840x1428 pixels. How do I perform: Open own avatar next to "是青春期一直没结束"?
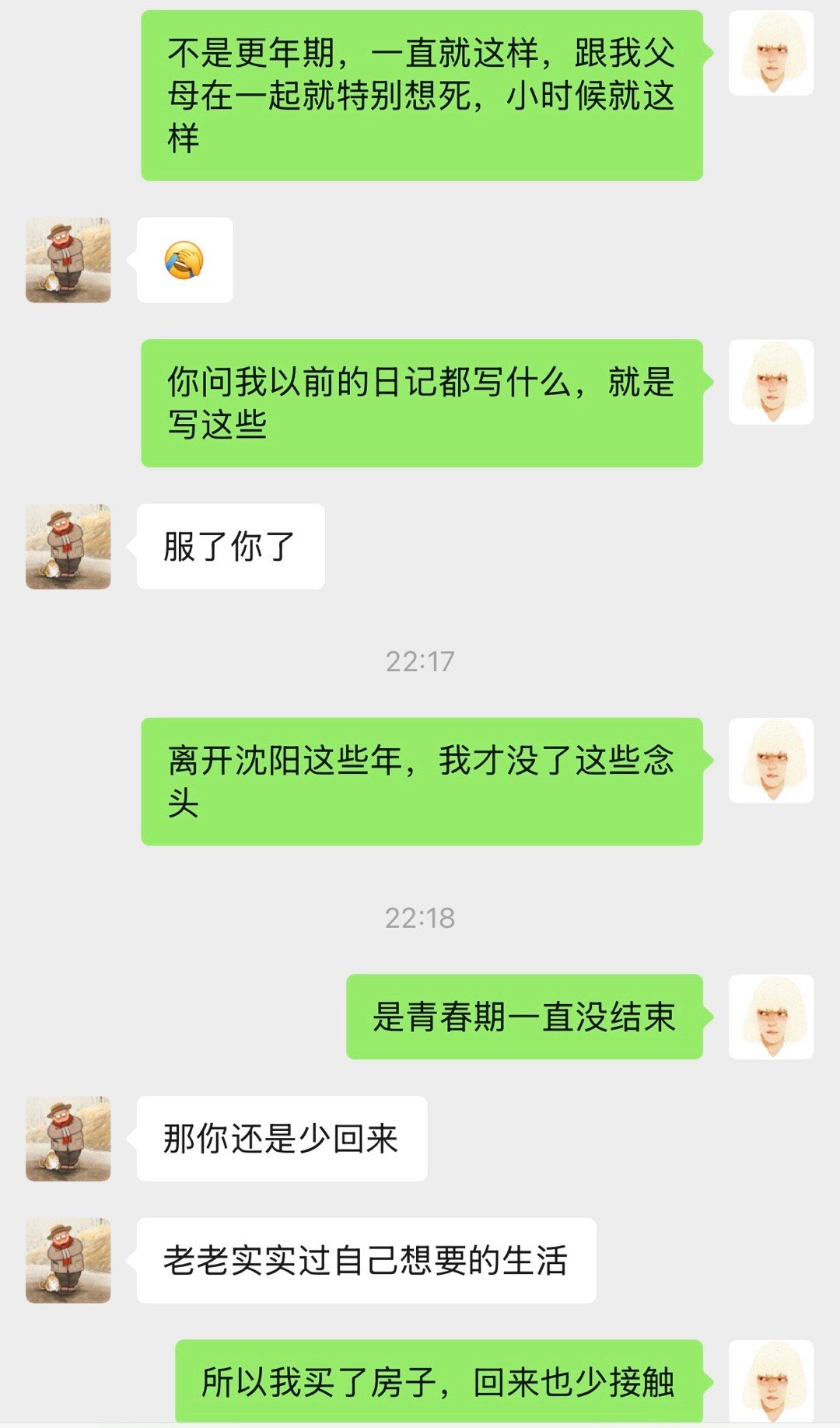[771, 1017]
